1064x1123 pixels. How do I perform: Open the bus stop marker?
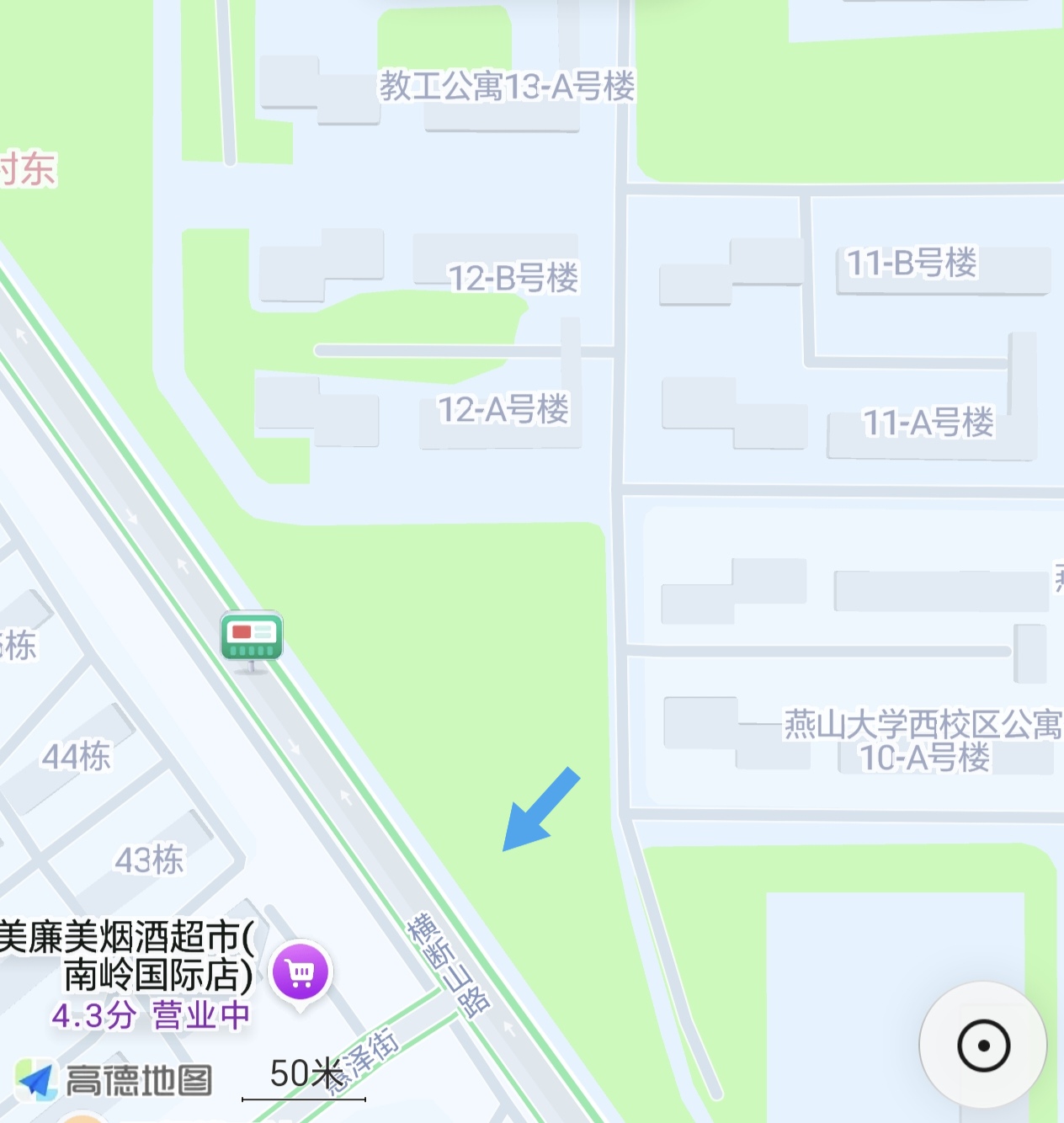pyautogui.click(x=252, y=637)
